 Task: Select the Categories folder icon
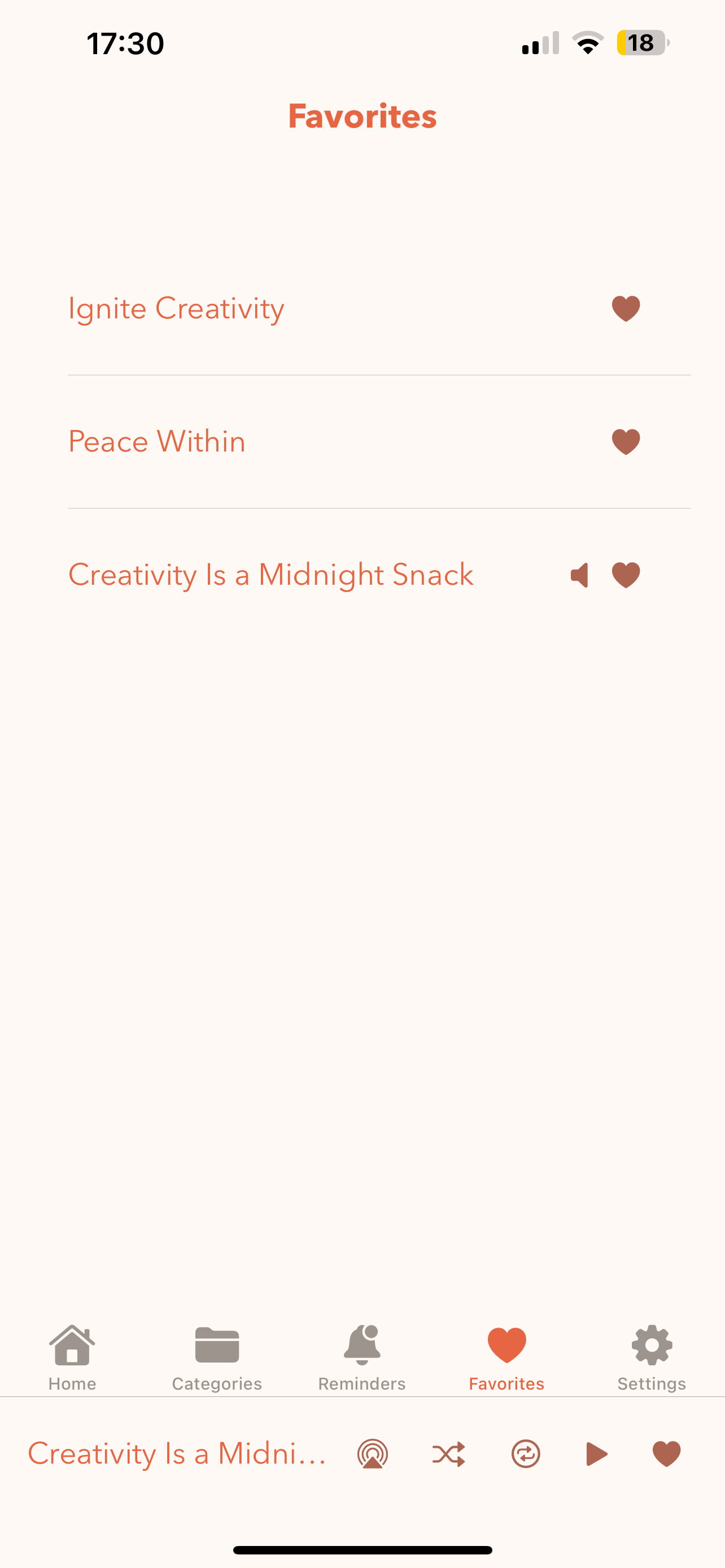tap(217, 1345)
